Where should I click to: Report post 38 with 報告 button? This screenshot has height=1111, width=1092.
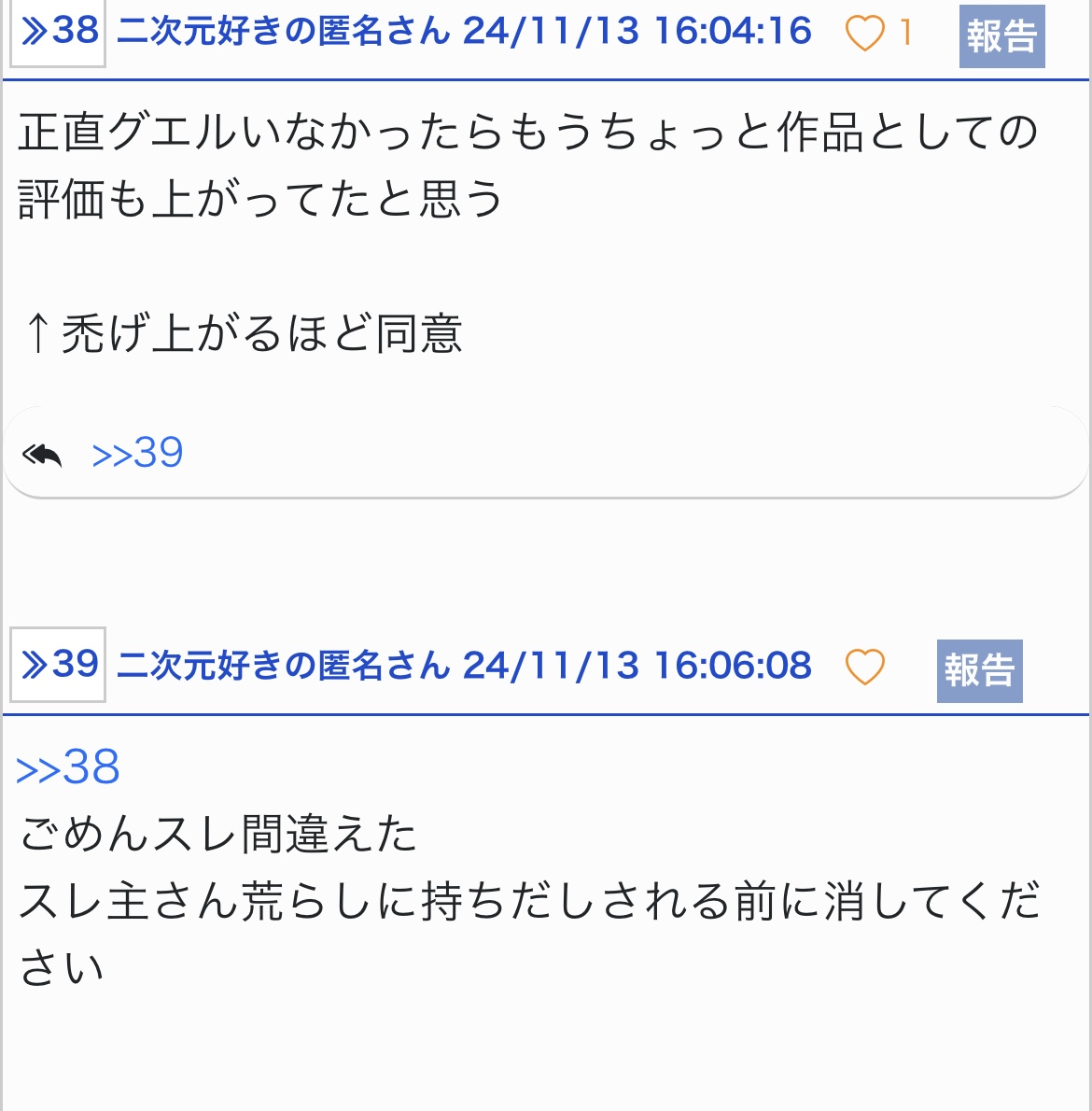(1001, 36)
